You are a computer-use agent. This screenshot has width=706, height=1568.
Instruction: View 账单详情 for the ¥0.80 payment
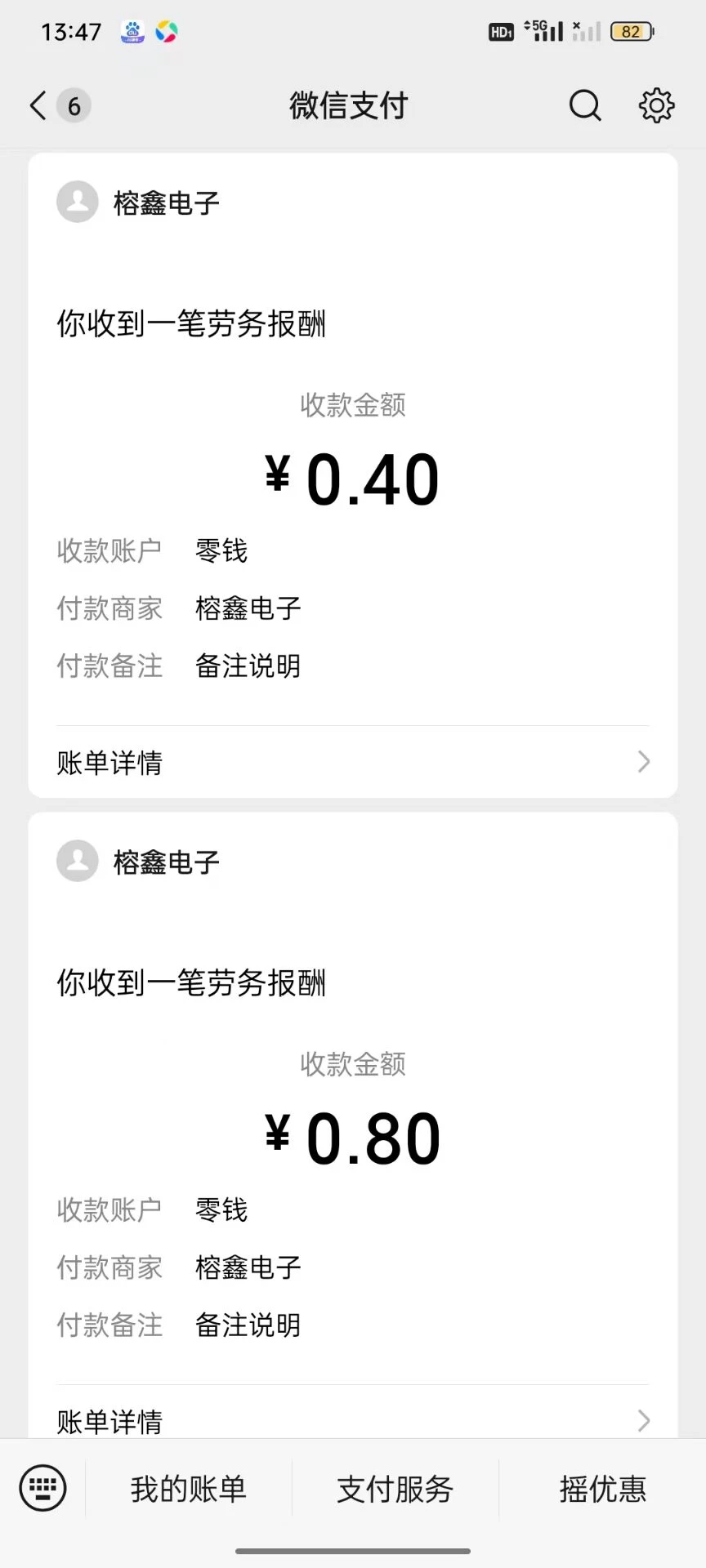tap(352, 1420)
